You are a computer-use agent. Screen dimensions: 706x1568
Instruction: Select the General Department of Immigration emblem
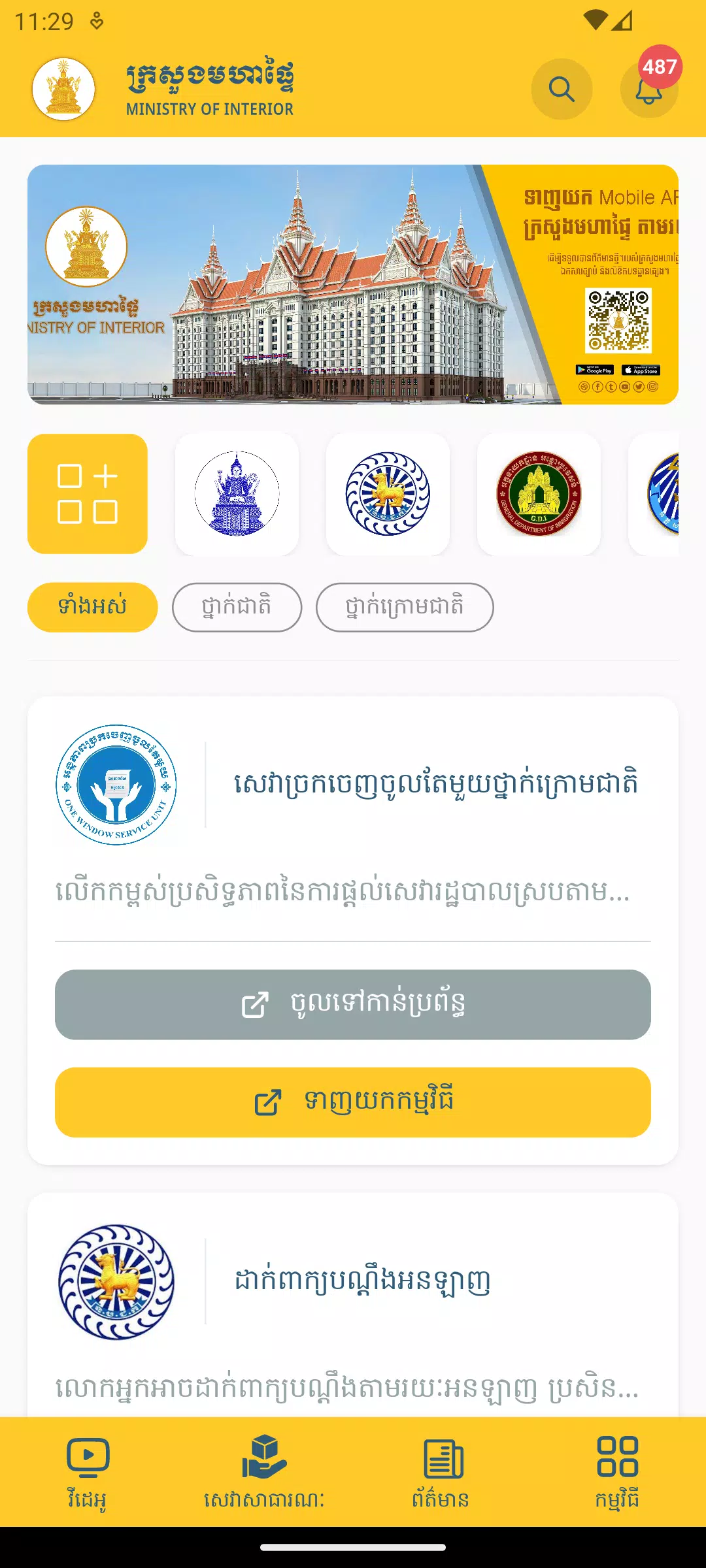point(538,493)
